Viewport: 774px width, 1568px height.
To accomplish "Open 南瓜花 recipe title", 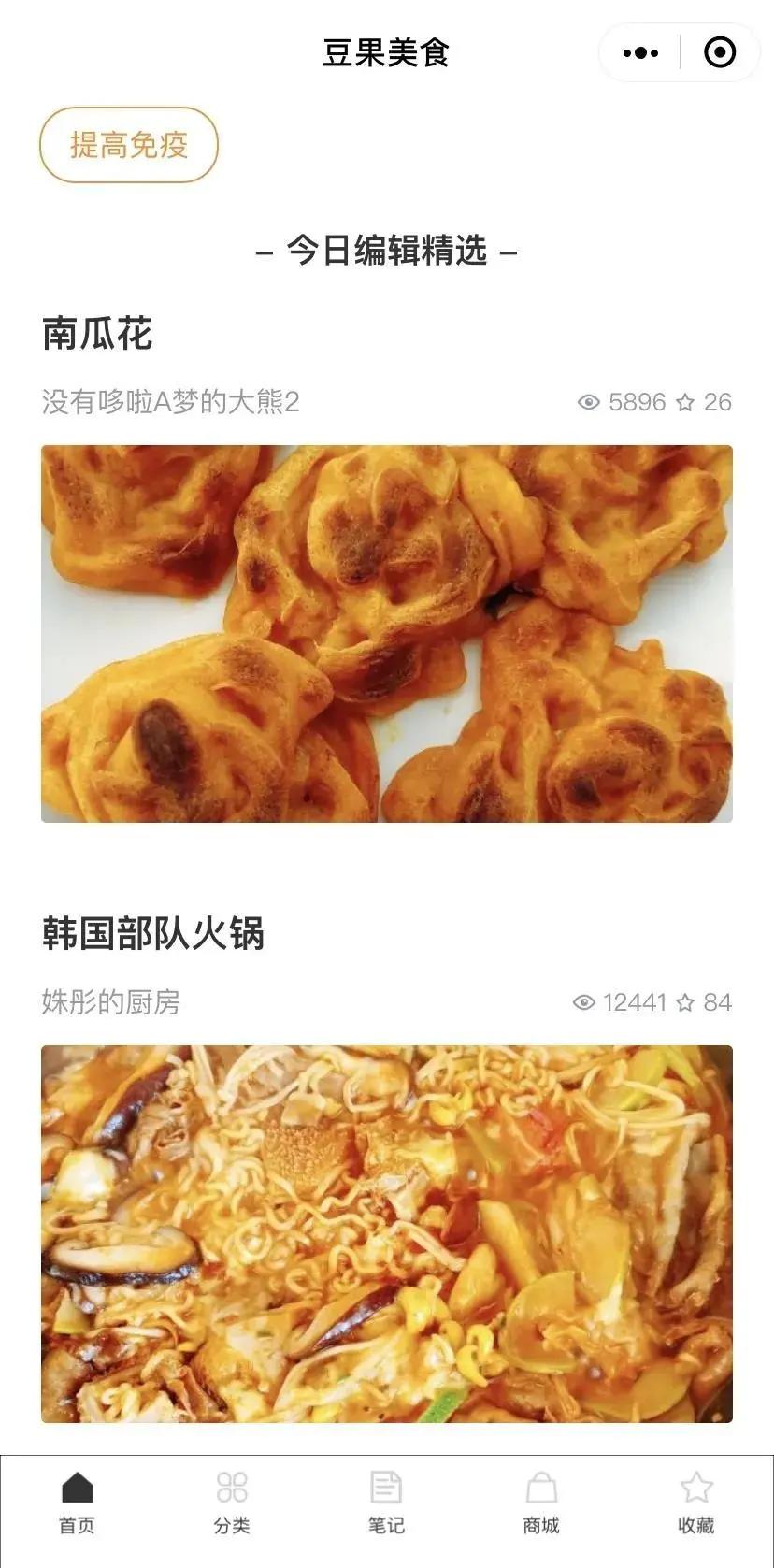I will [x=97, y=334].
